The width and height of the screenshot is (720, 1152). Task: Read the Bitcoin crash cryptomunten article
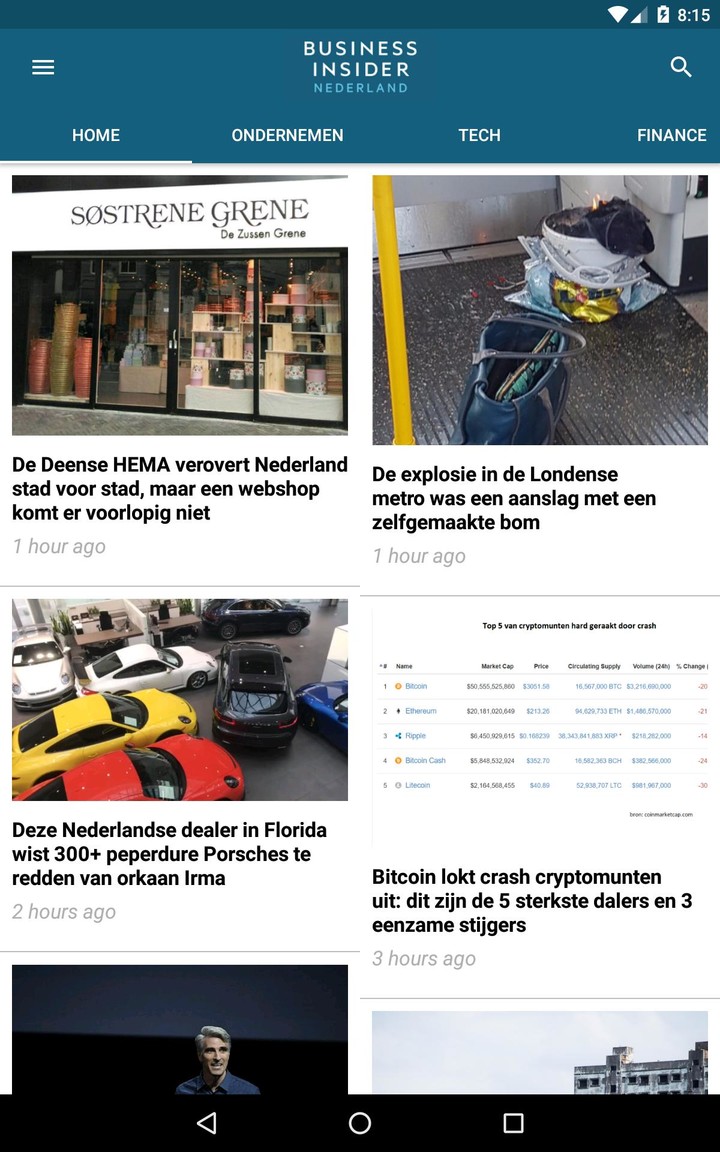pos(540,900)
